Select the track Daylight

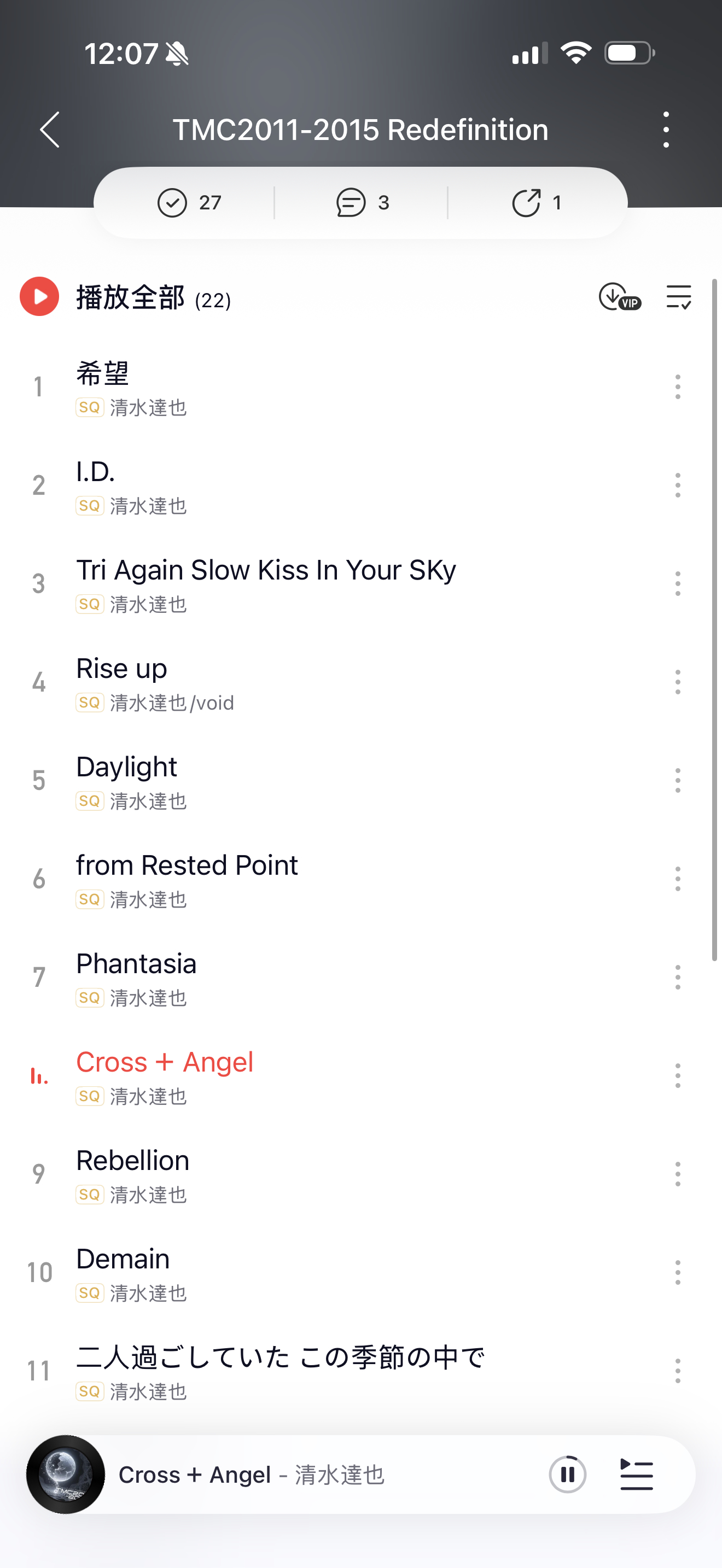[x=243, y=780]
